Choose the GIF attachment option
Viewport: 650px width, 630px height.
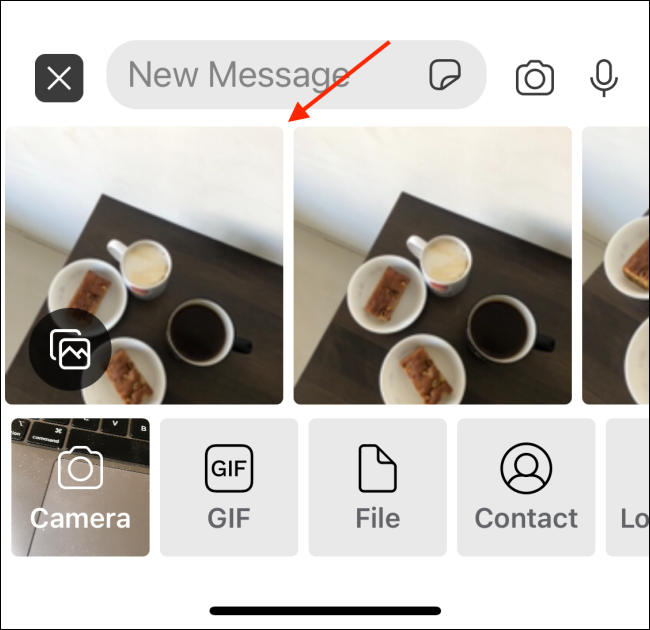coord(229,487)
